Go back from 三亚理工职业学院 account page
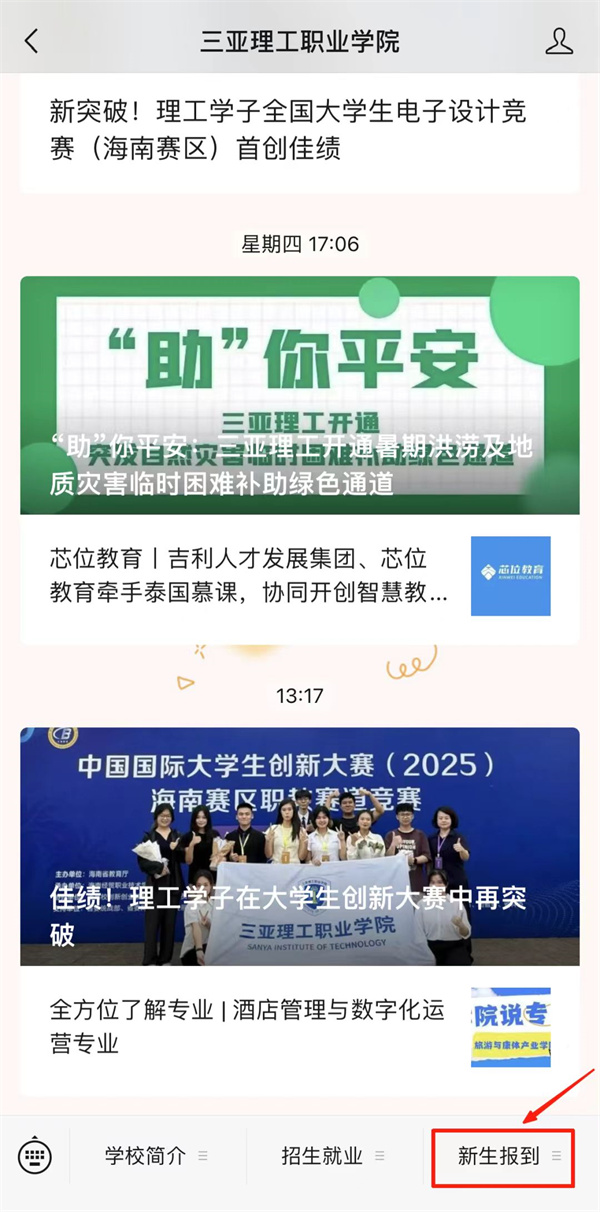Image resolution: width=600 pixels, height=1212 pixels. tap(32, 41)
